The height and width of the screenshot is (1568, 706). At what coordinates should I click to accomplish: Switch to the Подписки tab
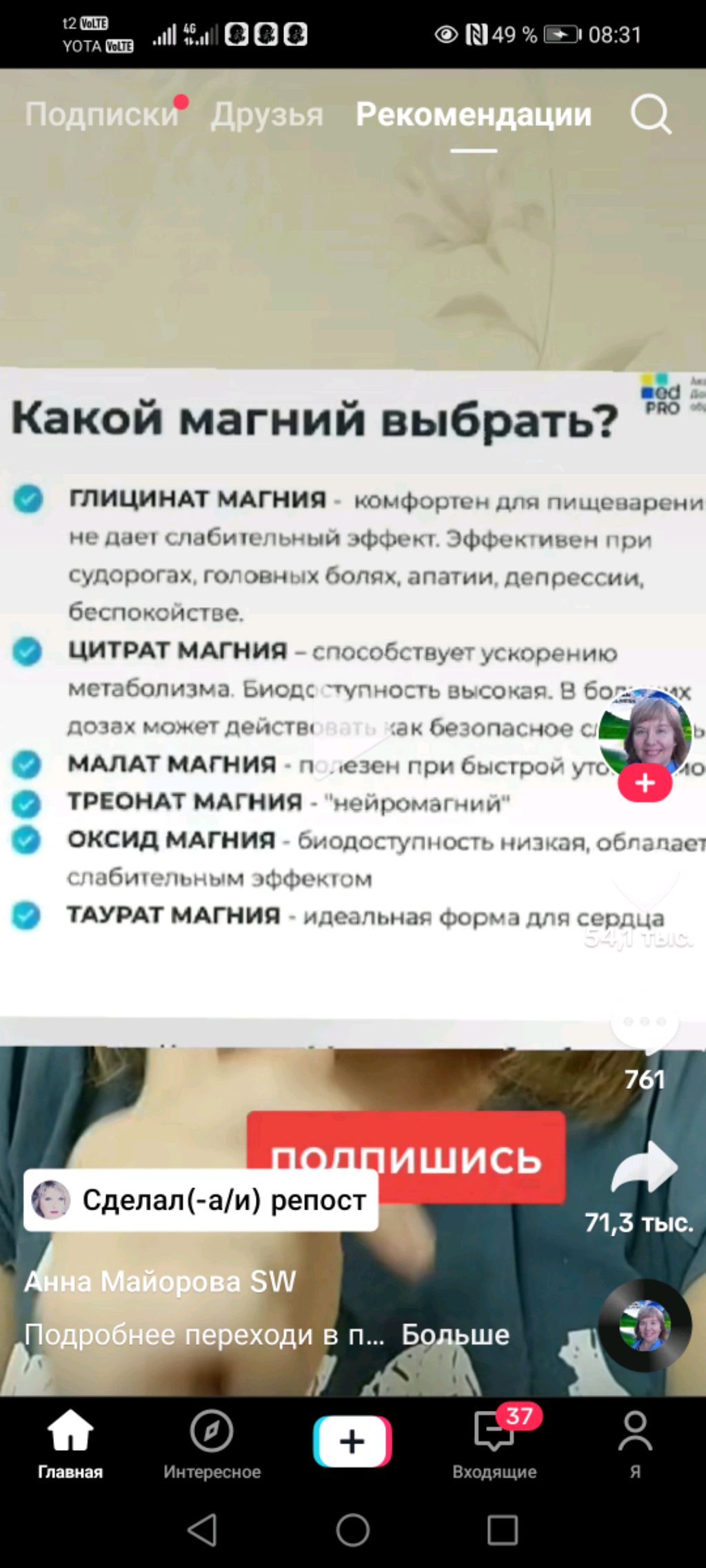(102, 114)
